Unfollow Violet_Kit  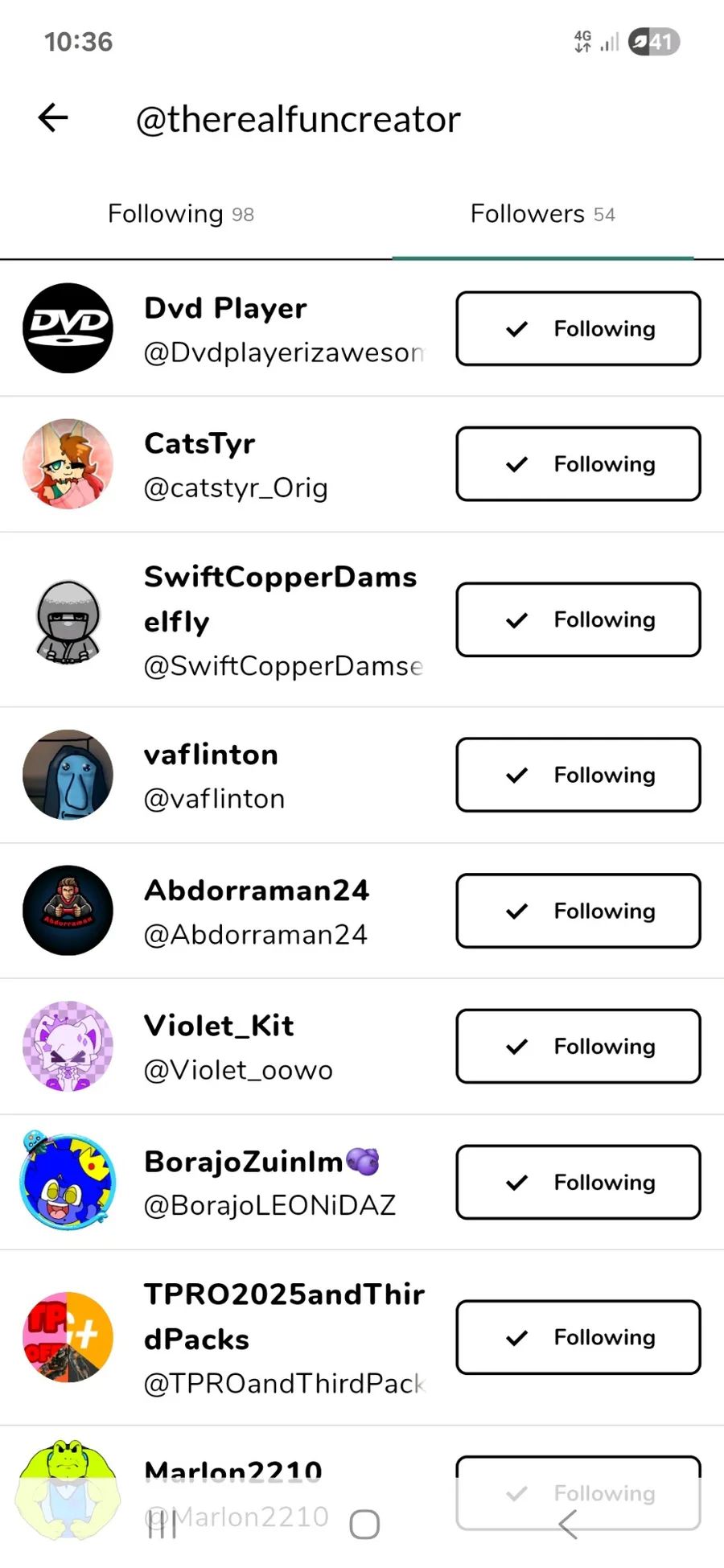(x=578, y=1047)
